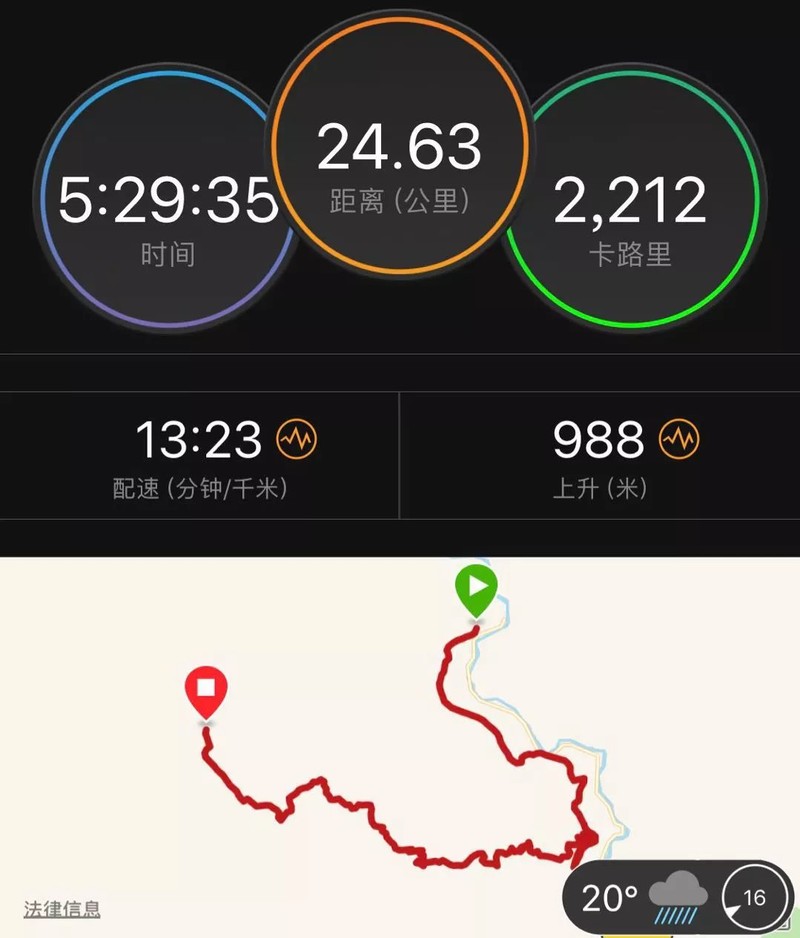Open the elevation chart icon beside 988
The image size is (800, 938).
[x=679, y=439]
